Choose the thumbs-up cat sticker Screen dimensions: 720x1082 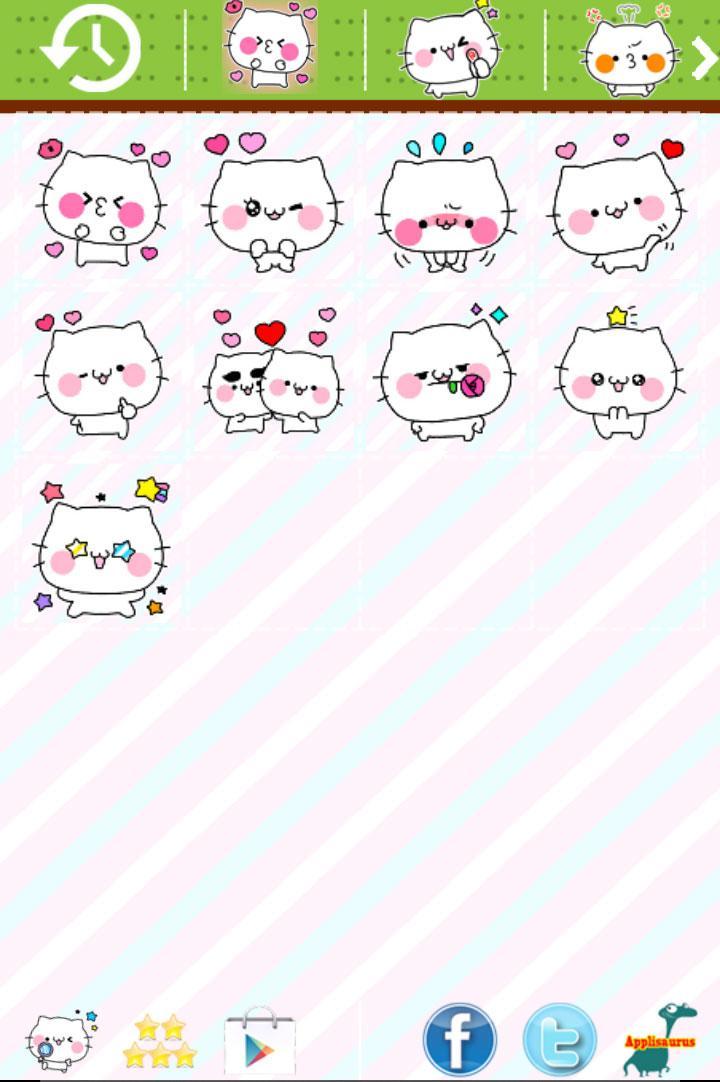99,375
